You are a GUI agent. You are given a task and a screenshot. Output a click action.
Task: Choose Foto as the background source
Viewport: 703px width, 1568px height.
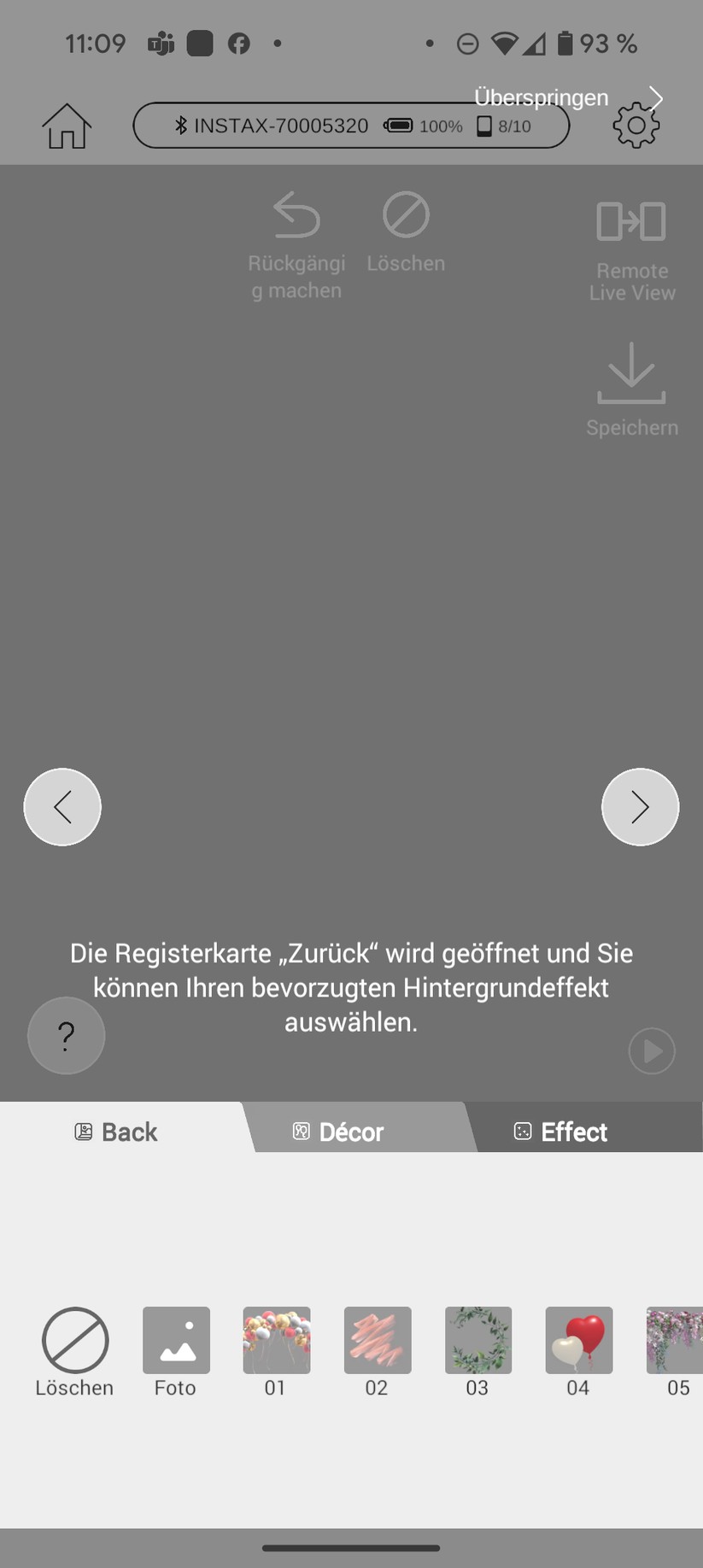pyautogui.click(x=176, y=1351)
